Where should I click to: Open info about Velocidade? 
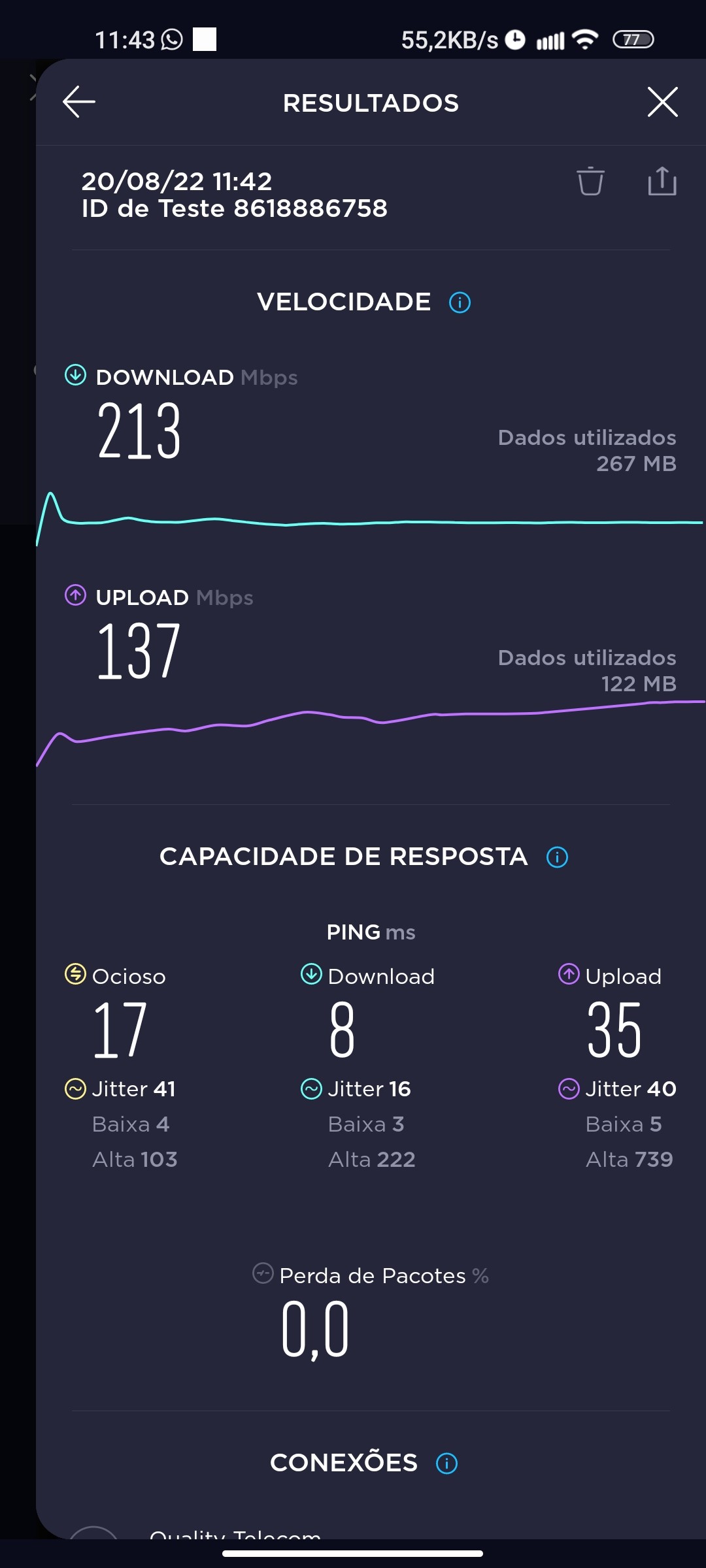point(460,302)
